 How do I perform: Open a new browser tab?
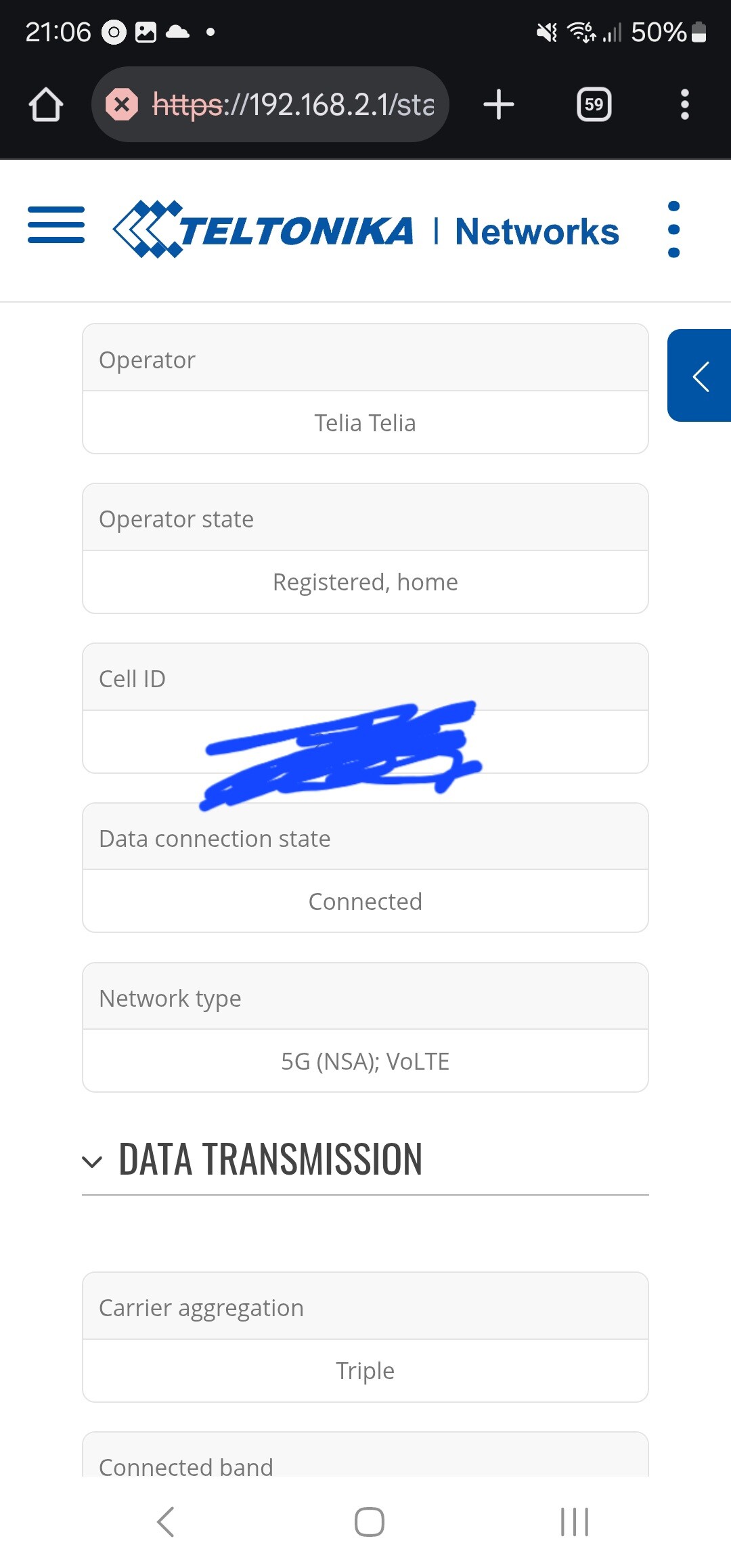pyautogui.click(x=499, y=105)
